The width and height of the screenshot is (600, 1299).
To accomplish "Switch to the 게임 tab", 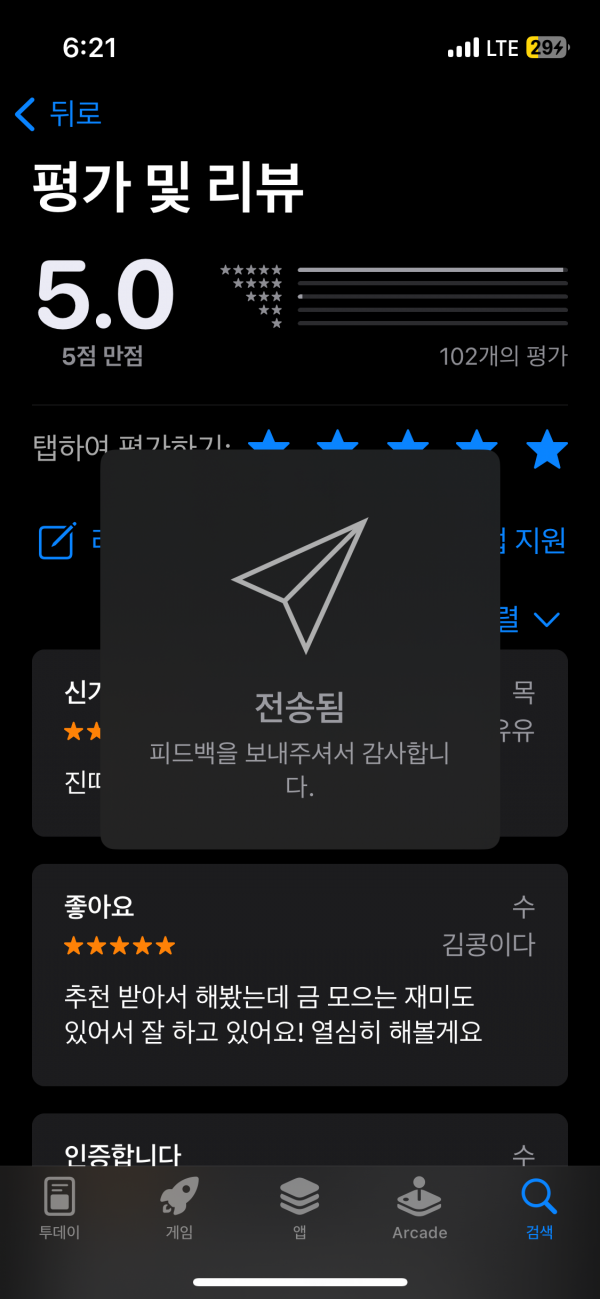I will (x=179, y=1208).
